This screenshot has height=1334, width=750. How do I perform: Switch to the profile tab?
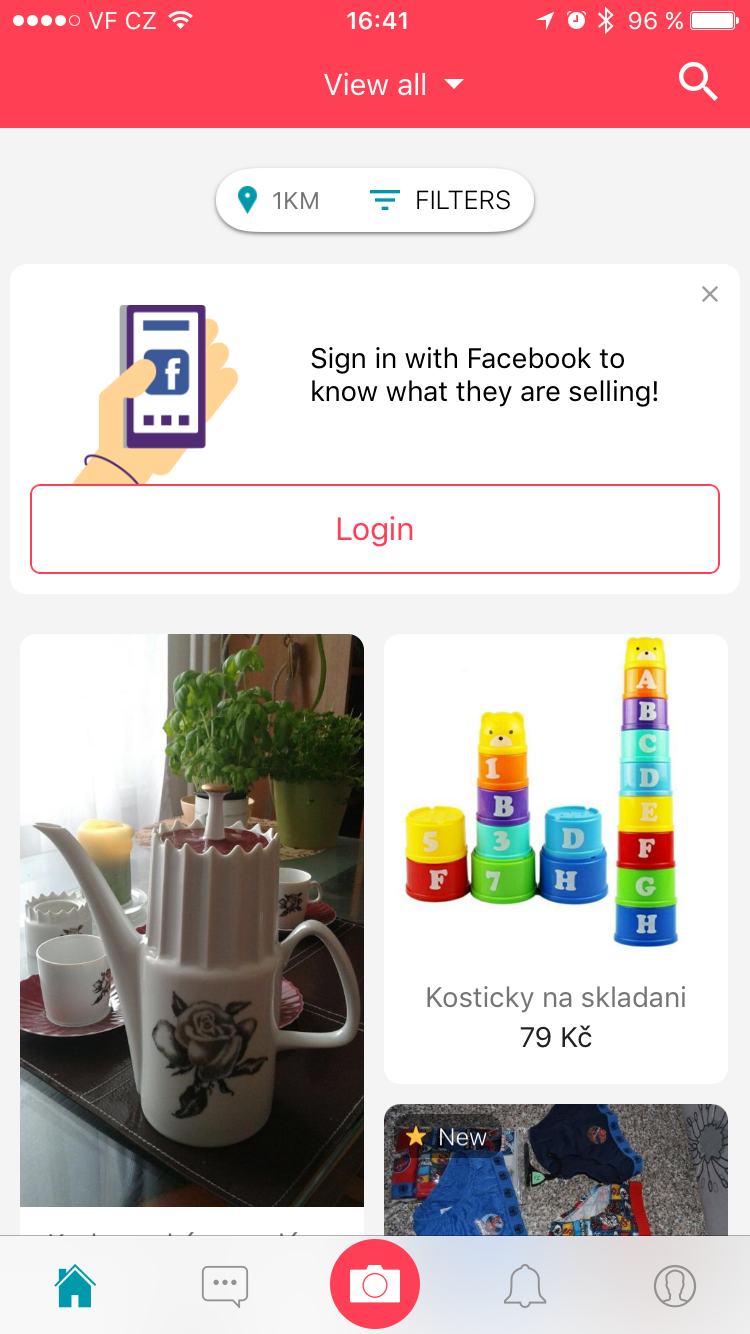675,1286
